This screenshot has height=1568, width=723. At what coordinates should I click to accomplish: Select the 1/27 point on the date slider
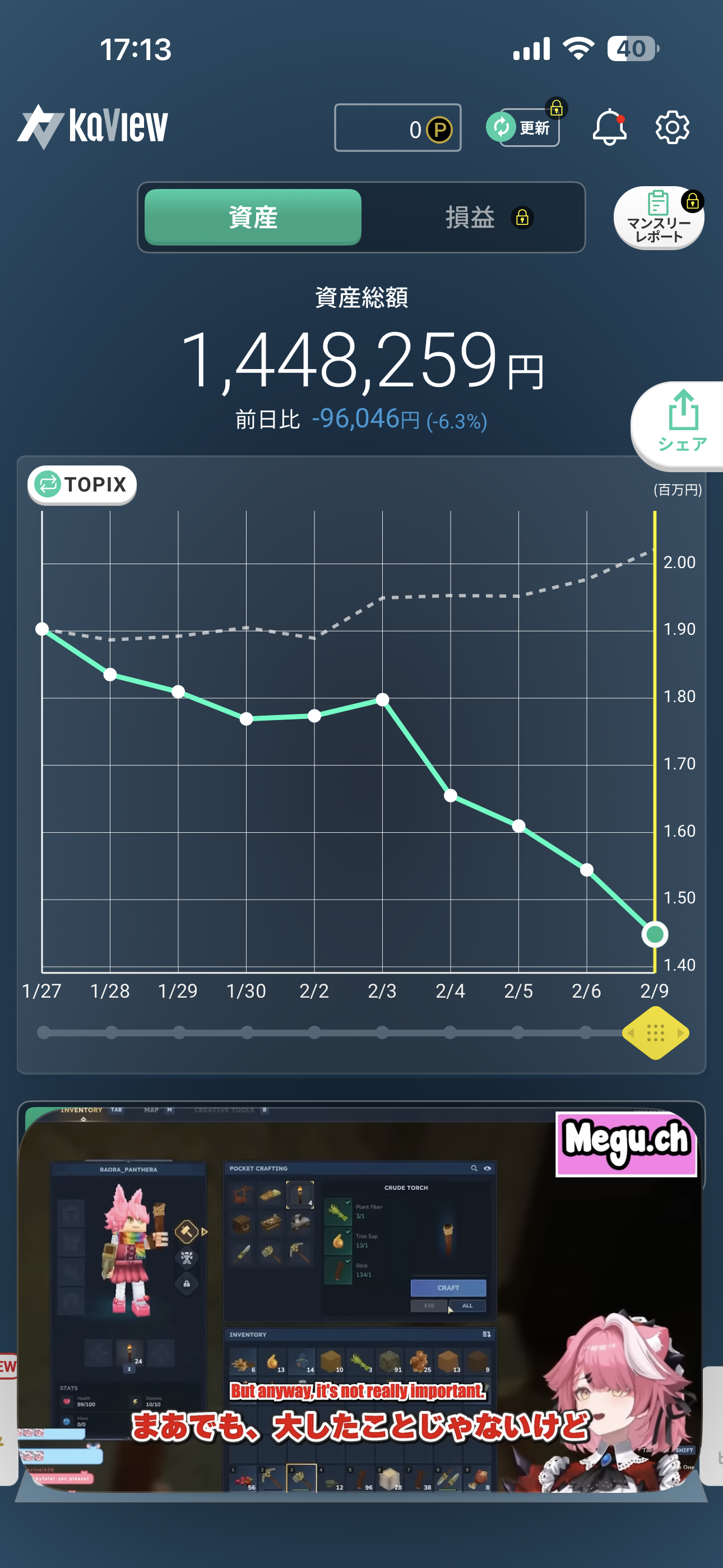(43, 1032)
